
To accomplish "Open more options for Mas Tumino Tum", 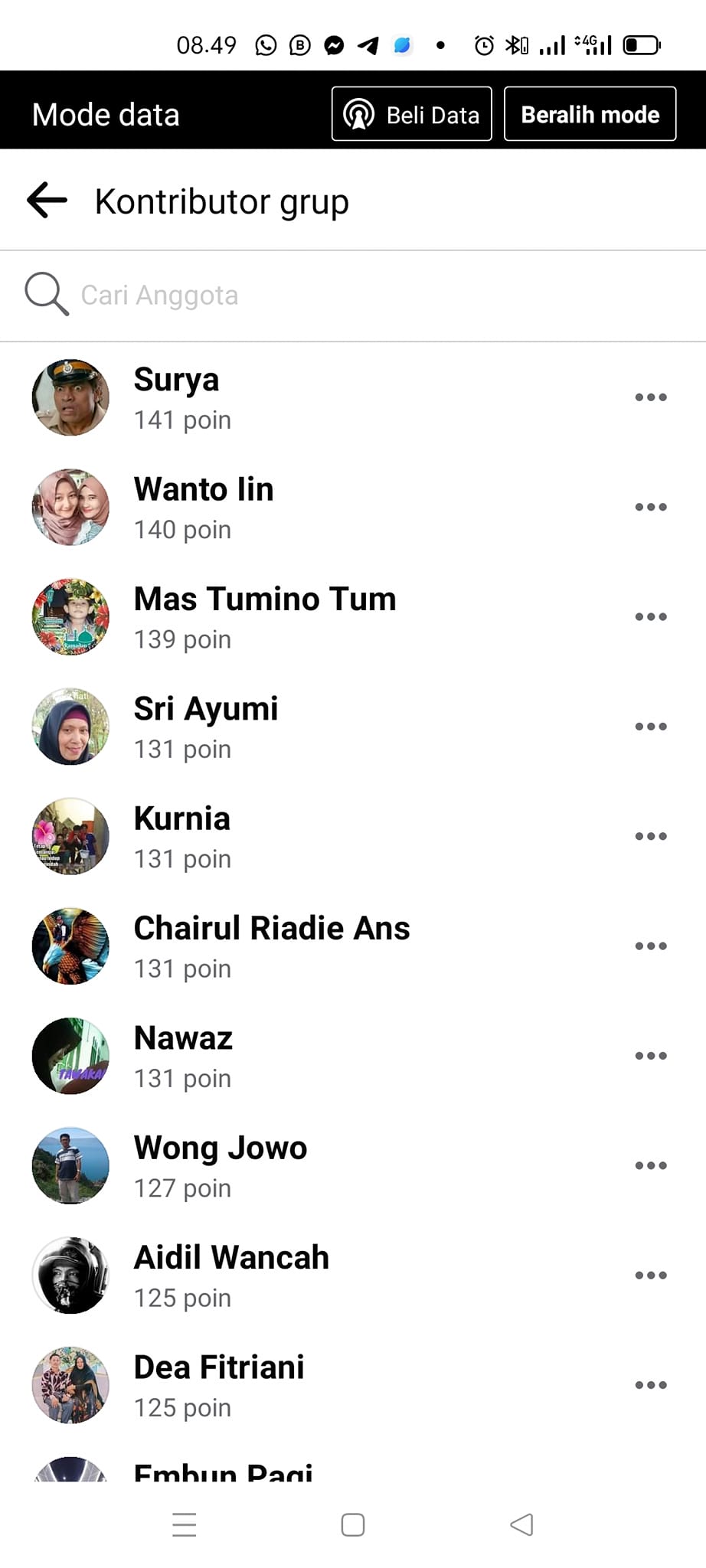I will (x=651, y=616).
